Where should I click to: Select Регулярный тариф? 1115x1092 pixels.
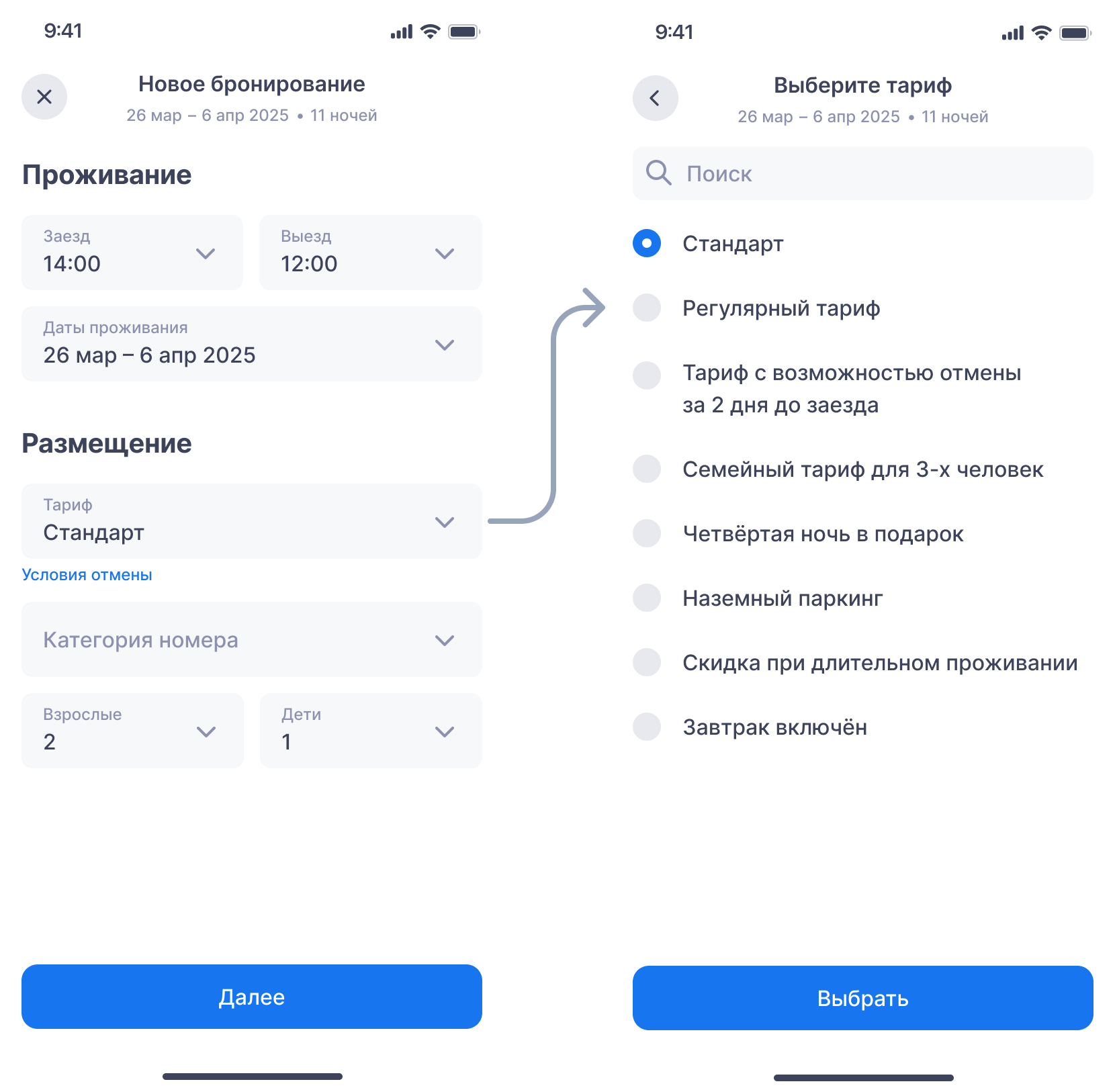click(647, 308)
